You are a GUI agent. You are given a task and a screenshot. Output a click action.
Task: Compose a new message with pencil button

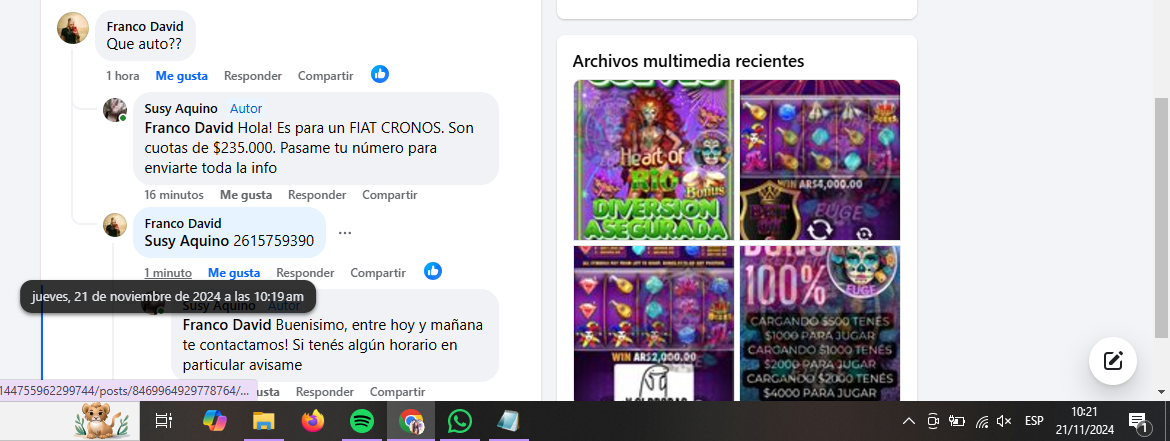click(x=1112, y=360)
